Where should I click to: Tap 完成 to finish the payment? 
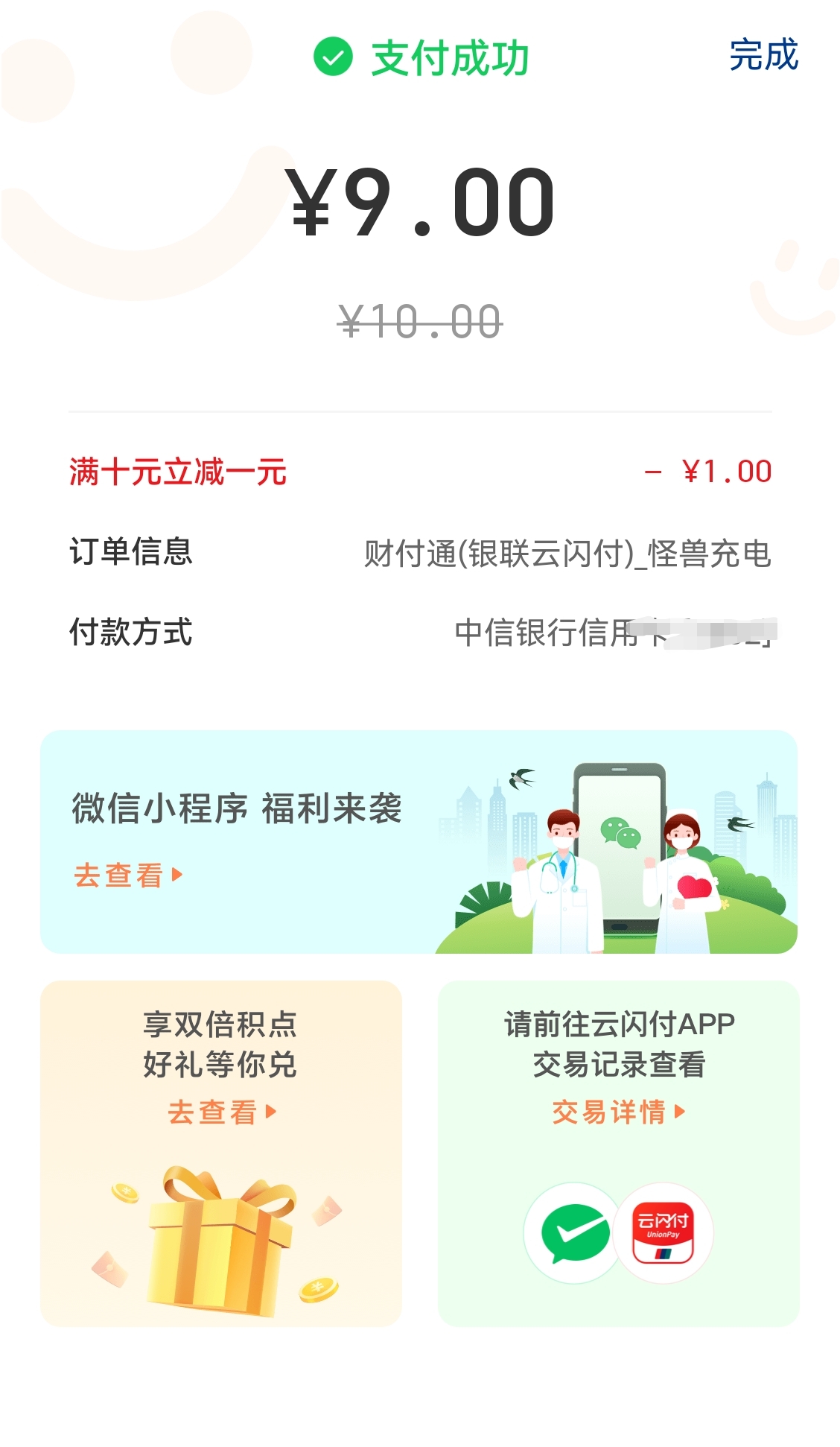pos(765,54)
